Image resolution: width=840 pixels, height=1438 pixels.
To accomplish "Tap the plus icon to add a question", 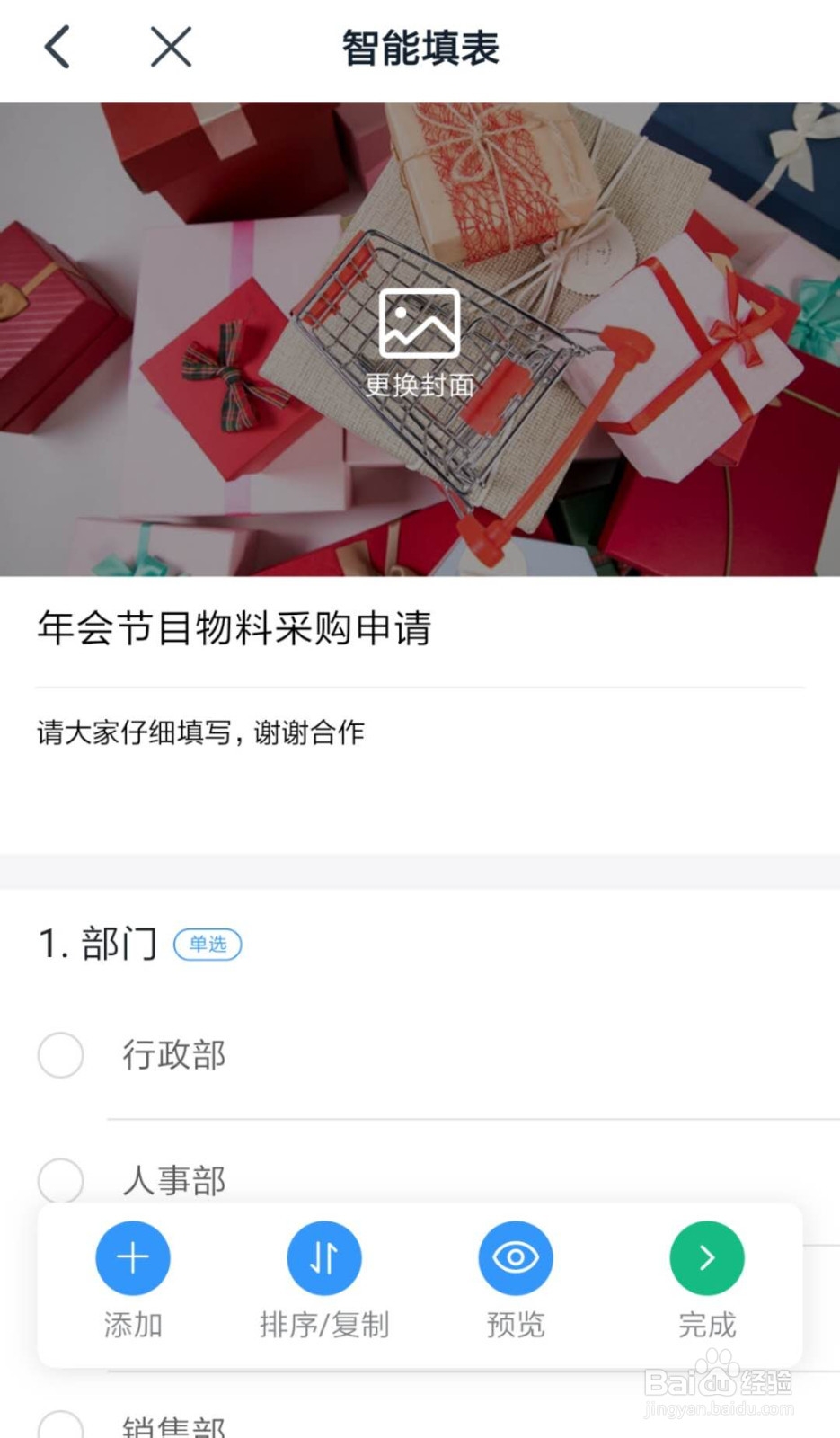I will point(133,1257).
